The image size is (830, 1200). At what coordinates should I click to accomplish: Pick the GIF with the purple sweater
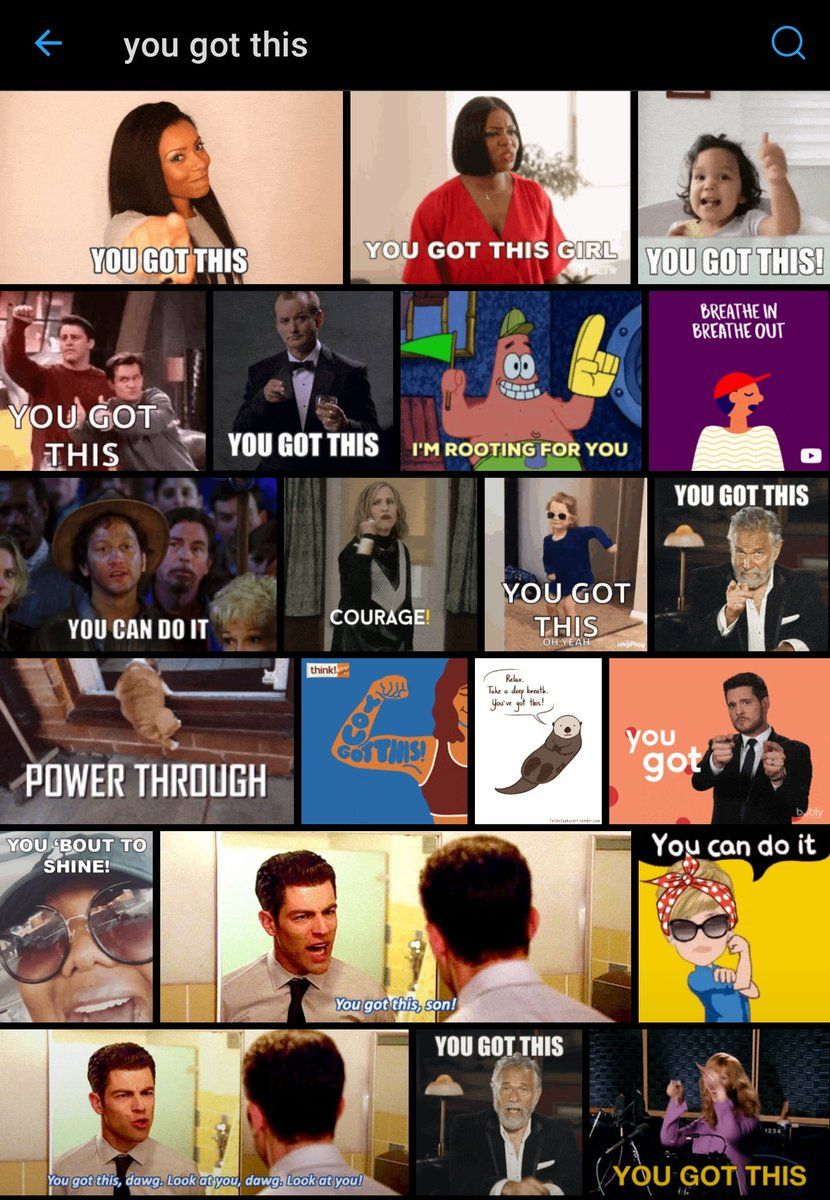click(x=708, y=1112)
